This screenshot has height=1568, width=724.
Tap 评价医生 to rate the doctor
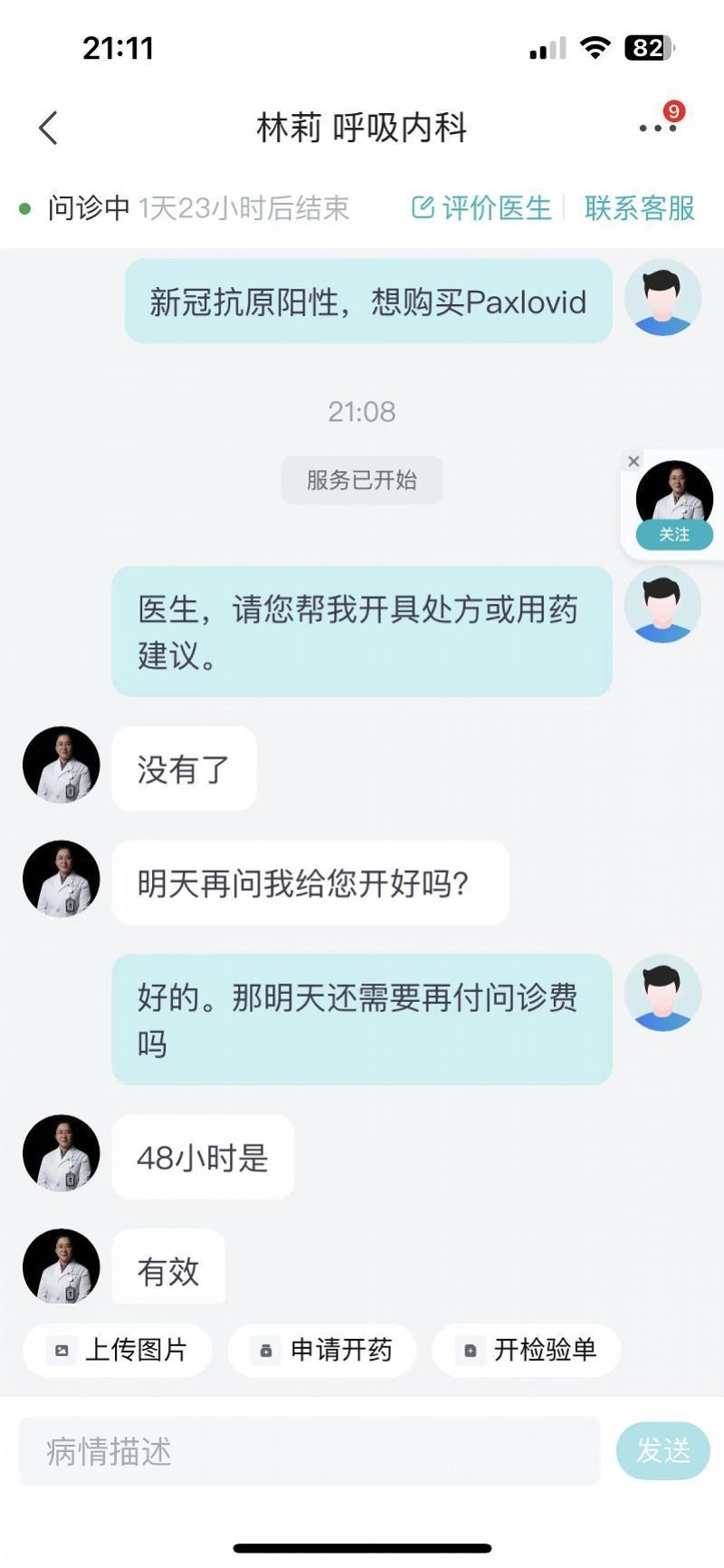(482, 208)
